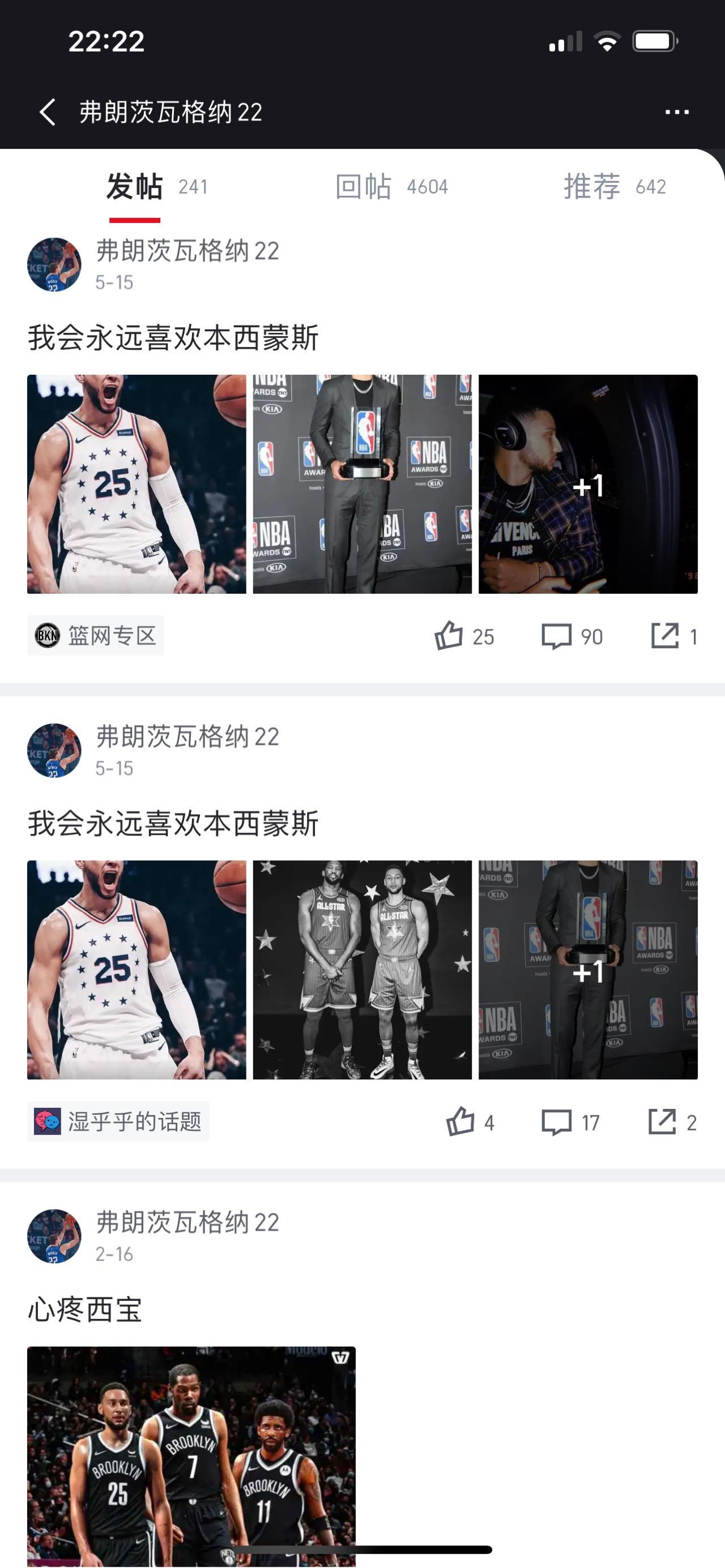Share the post tagged 篮网专区
The width and height of the screenshot is (725, 1568).
click(673, 636)
